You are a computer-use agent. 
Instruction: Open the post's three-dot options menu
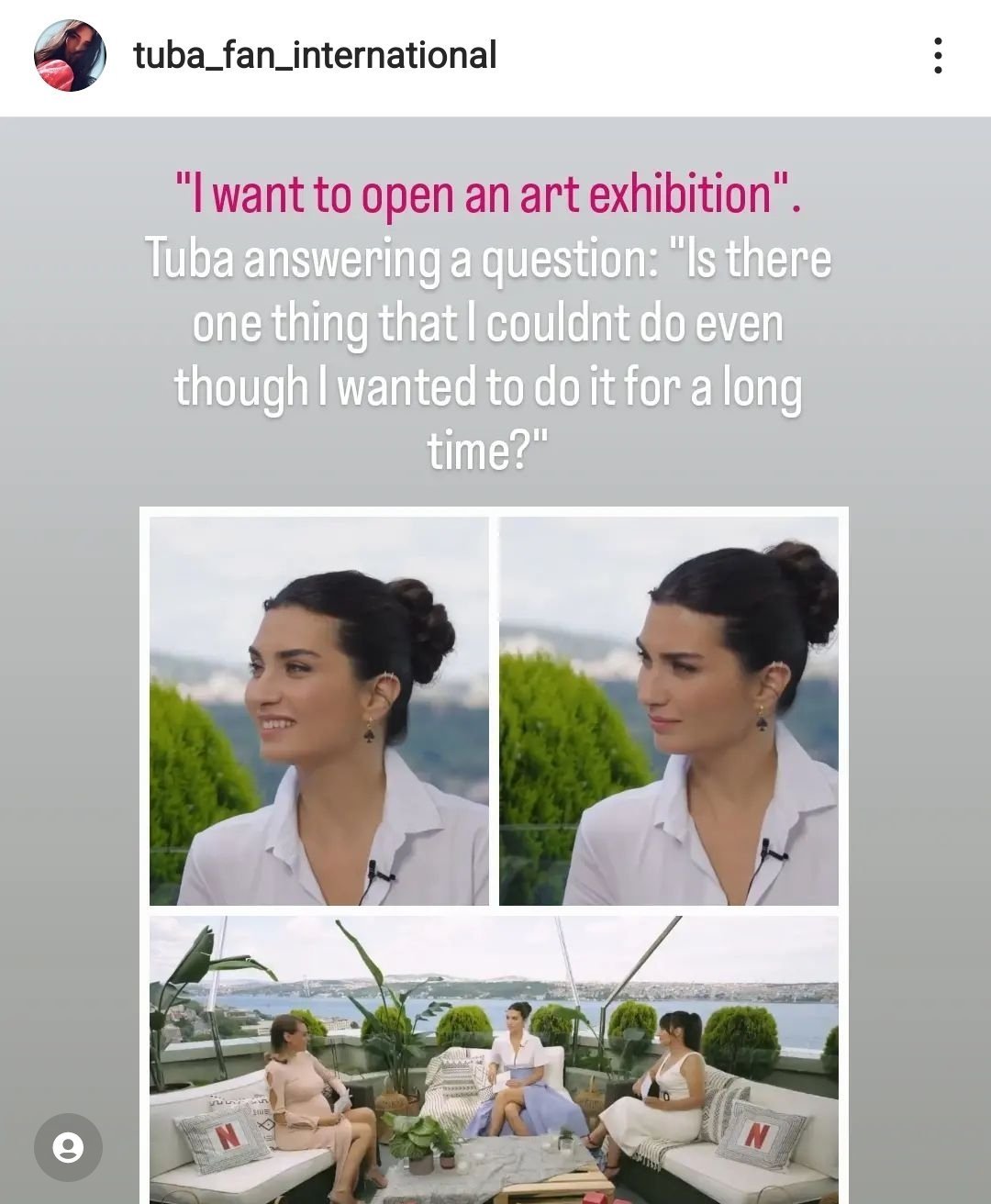click(937, 56)
